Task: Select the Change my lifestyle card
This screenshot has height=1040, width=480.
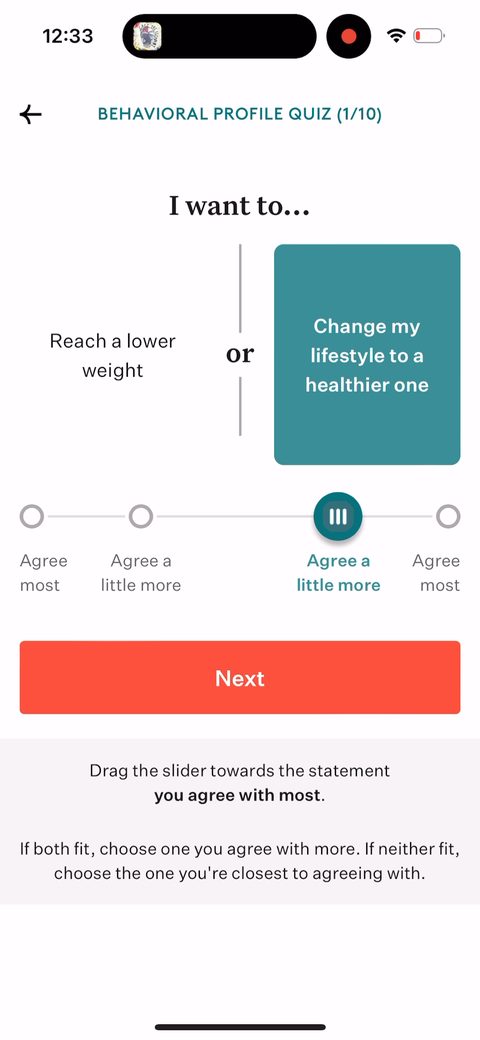Action: [367, 354]
